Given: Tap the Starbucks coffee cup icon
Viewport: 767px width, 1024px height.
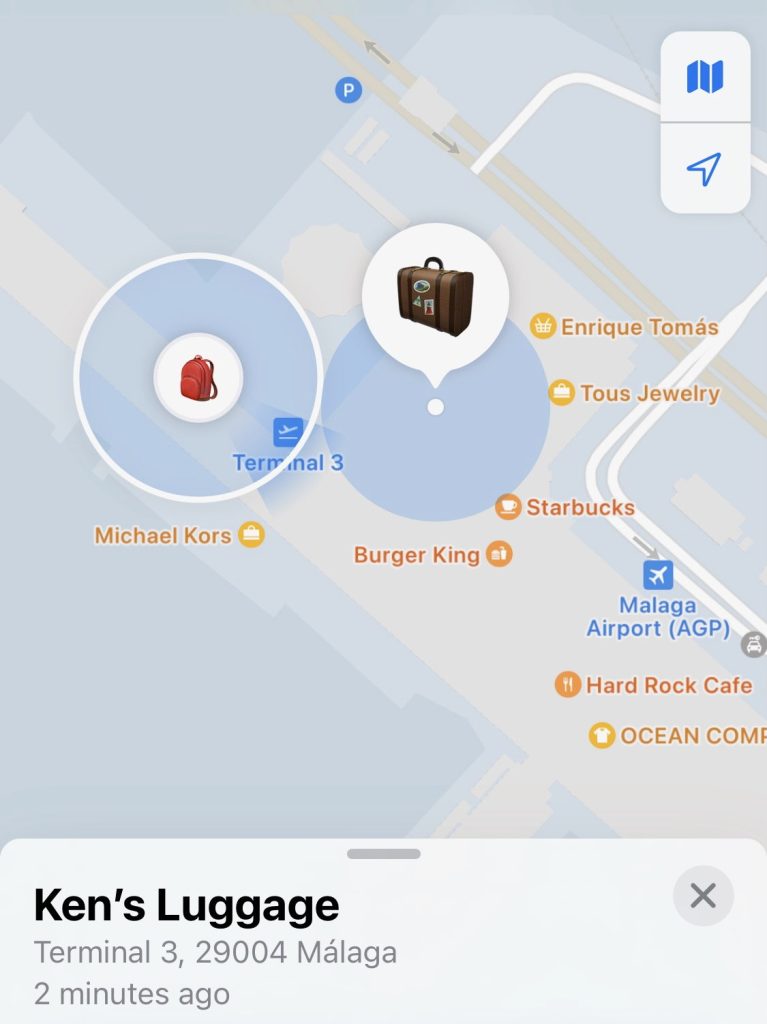Looking at the screenshot, I should (x=510, y=507).
